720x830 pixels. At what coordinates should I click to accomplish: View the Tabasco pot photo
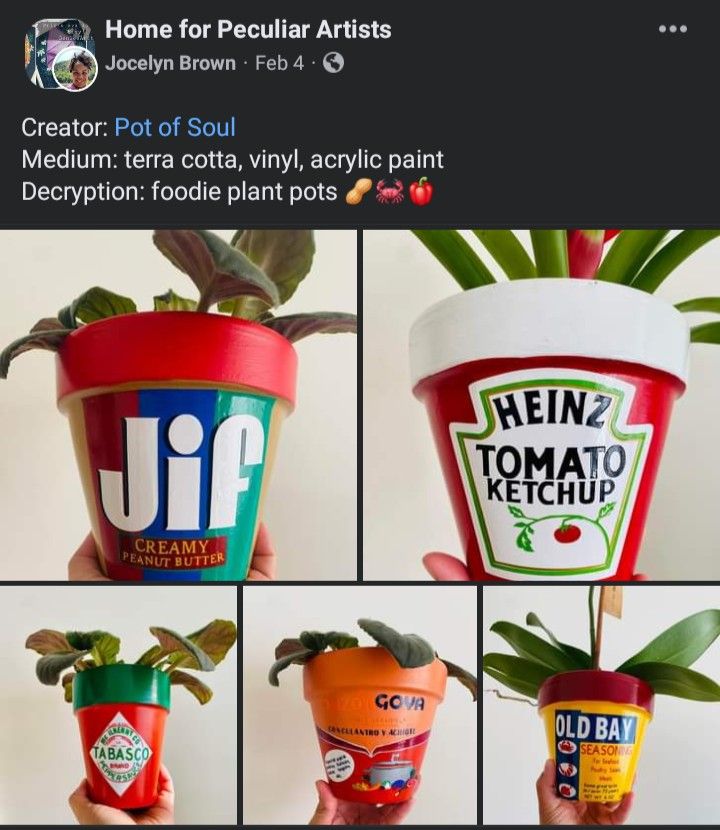pos(118,705)
